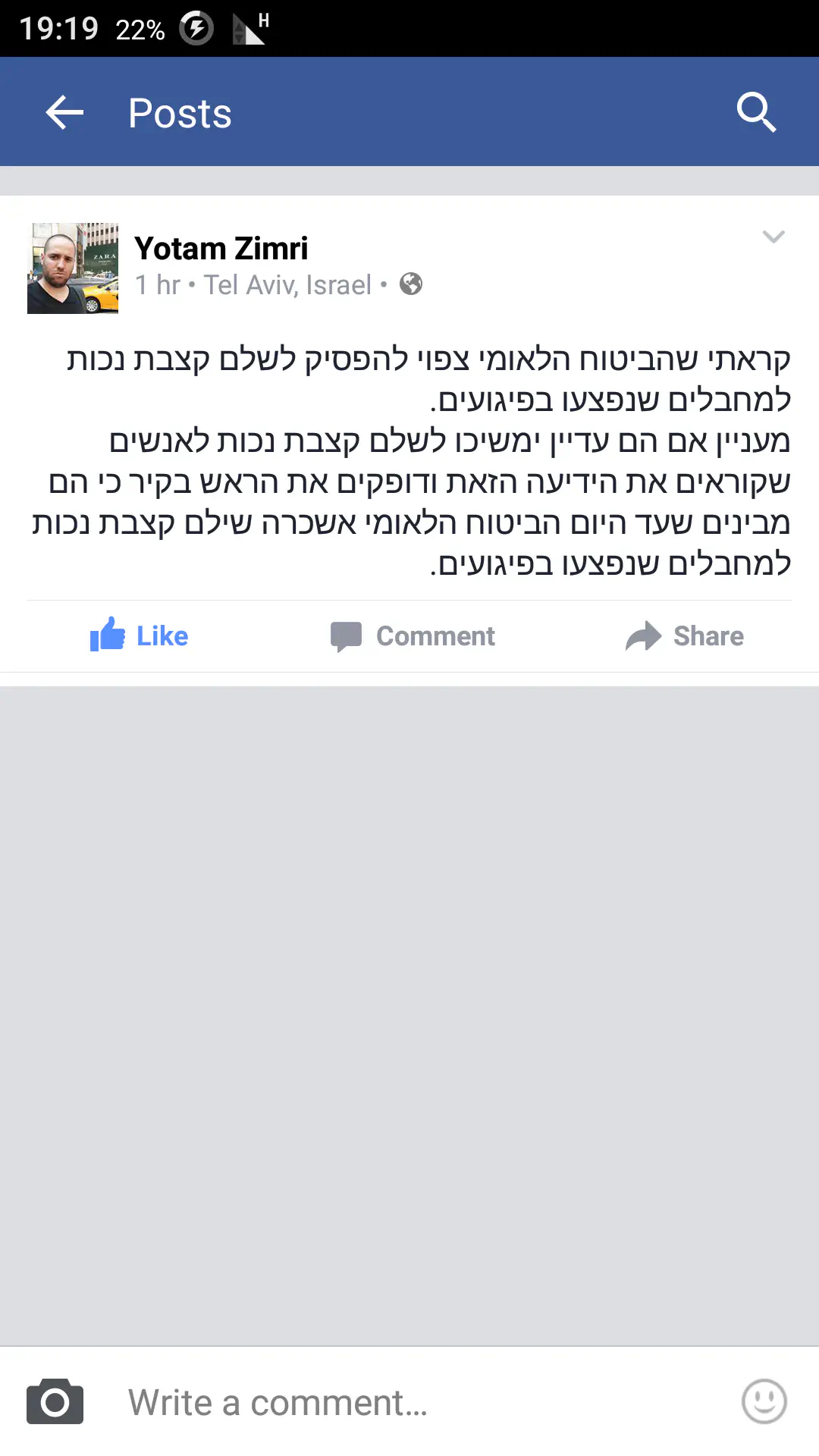Screen dimensions: 819x1456
Task: Open the Tel Aviv, Israel location
Action: click(287, 285)
